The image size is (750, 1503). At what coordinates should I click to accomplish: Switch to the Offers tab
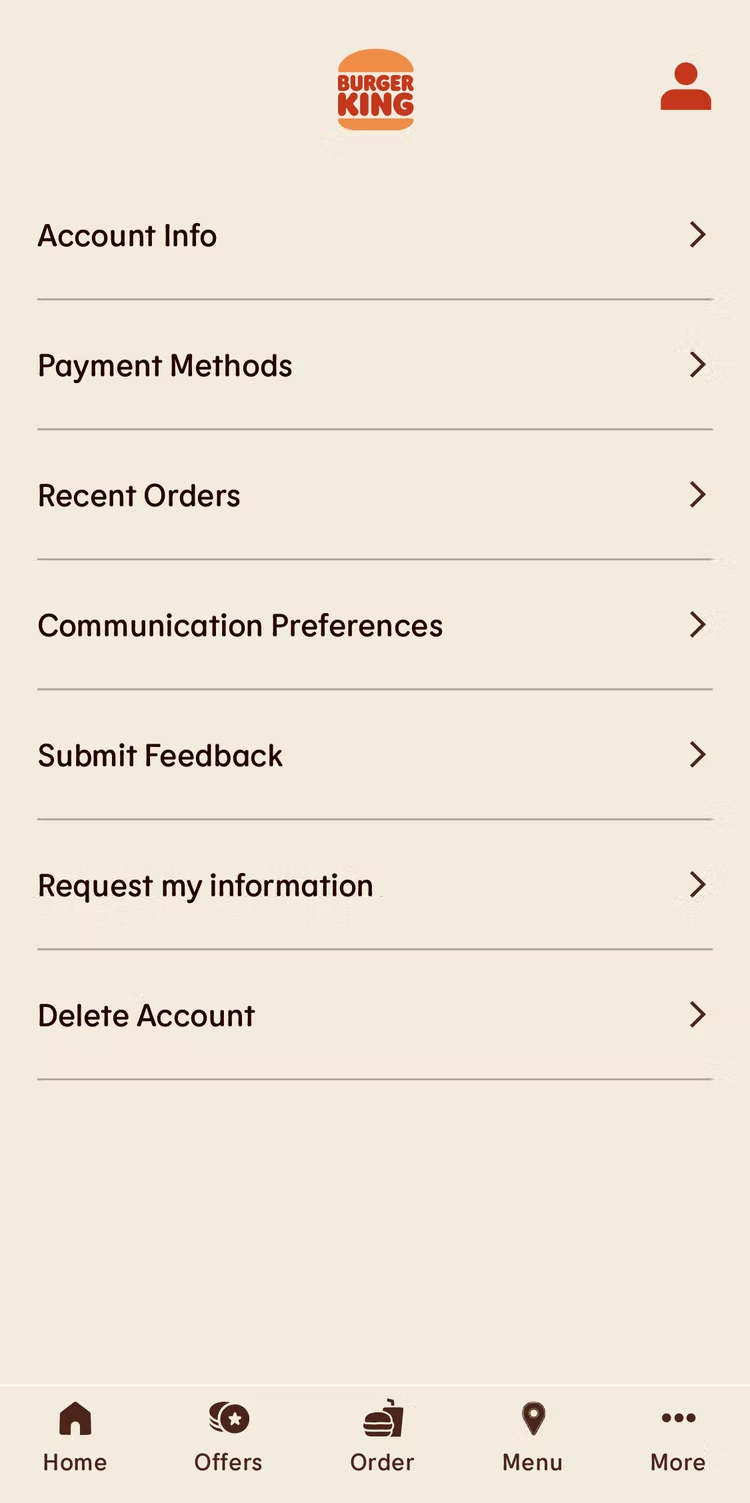click(x=228, y=1438)
